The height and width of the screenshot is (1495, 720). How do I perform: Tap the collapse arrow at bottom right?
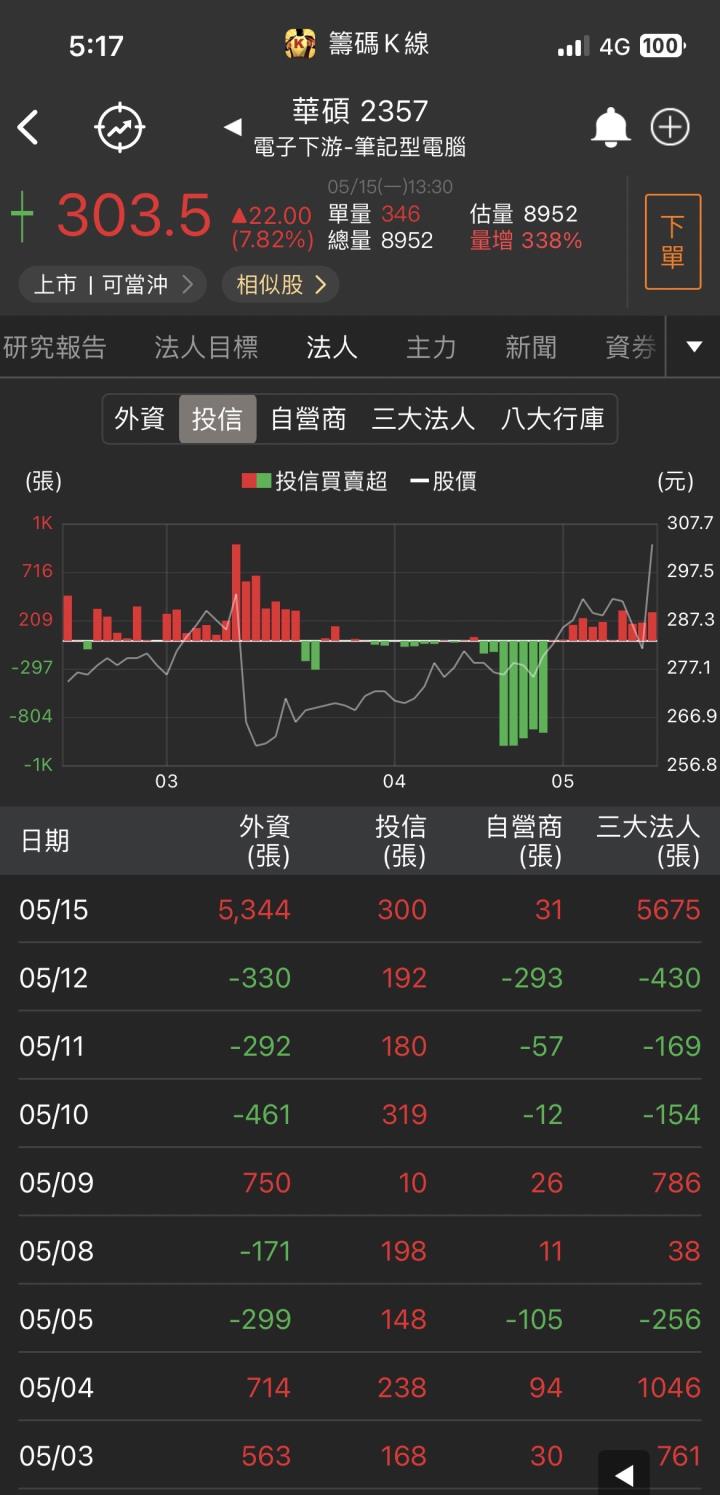(624, 1474)
